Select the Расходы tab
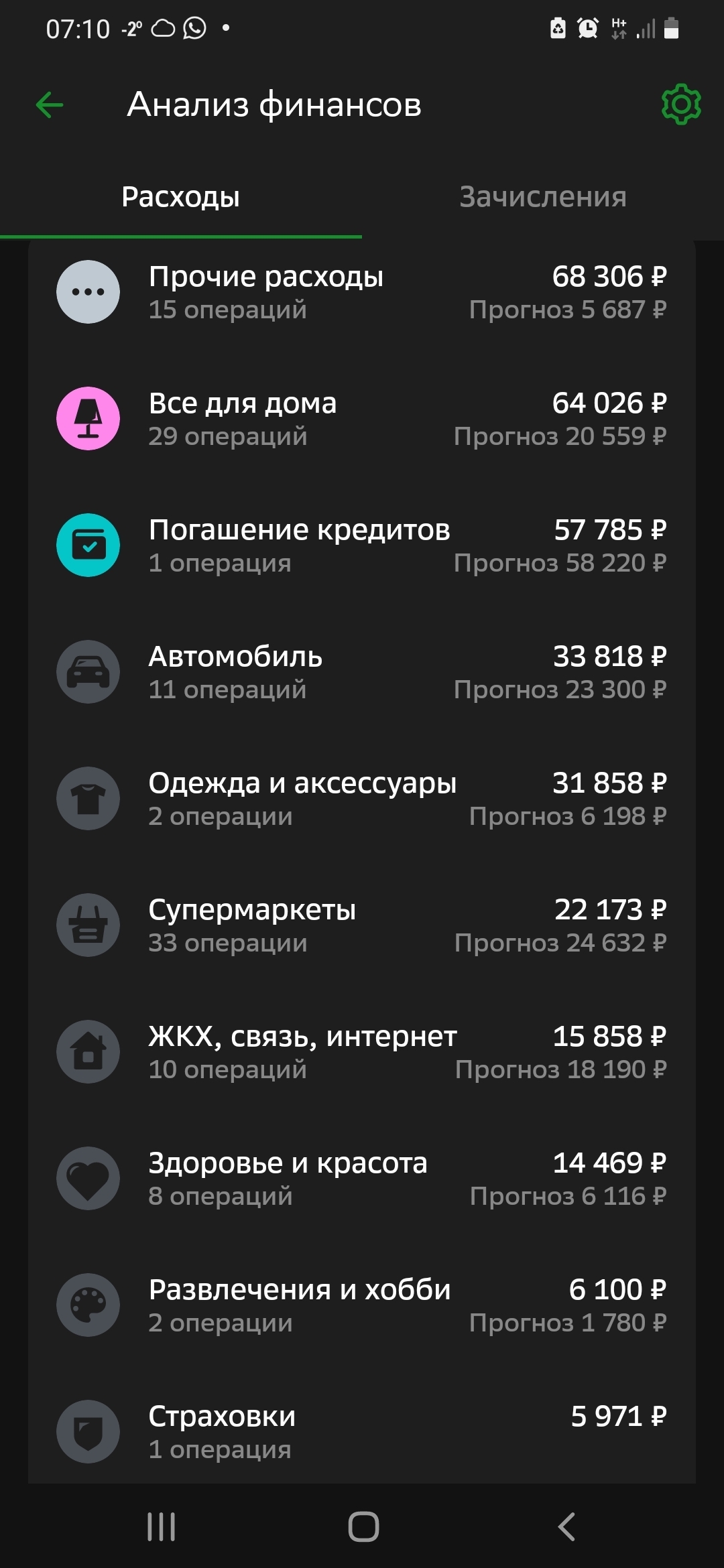Viewport: 724px width, 1568px height. (x=181, y=197)
